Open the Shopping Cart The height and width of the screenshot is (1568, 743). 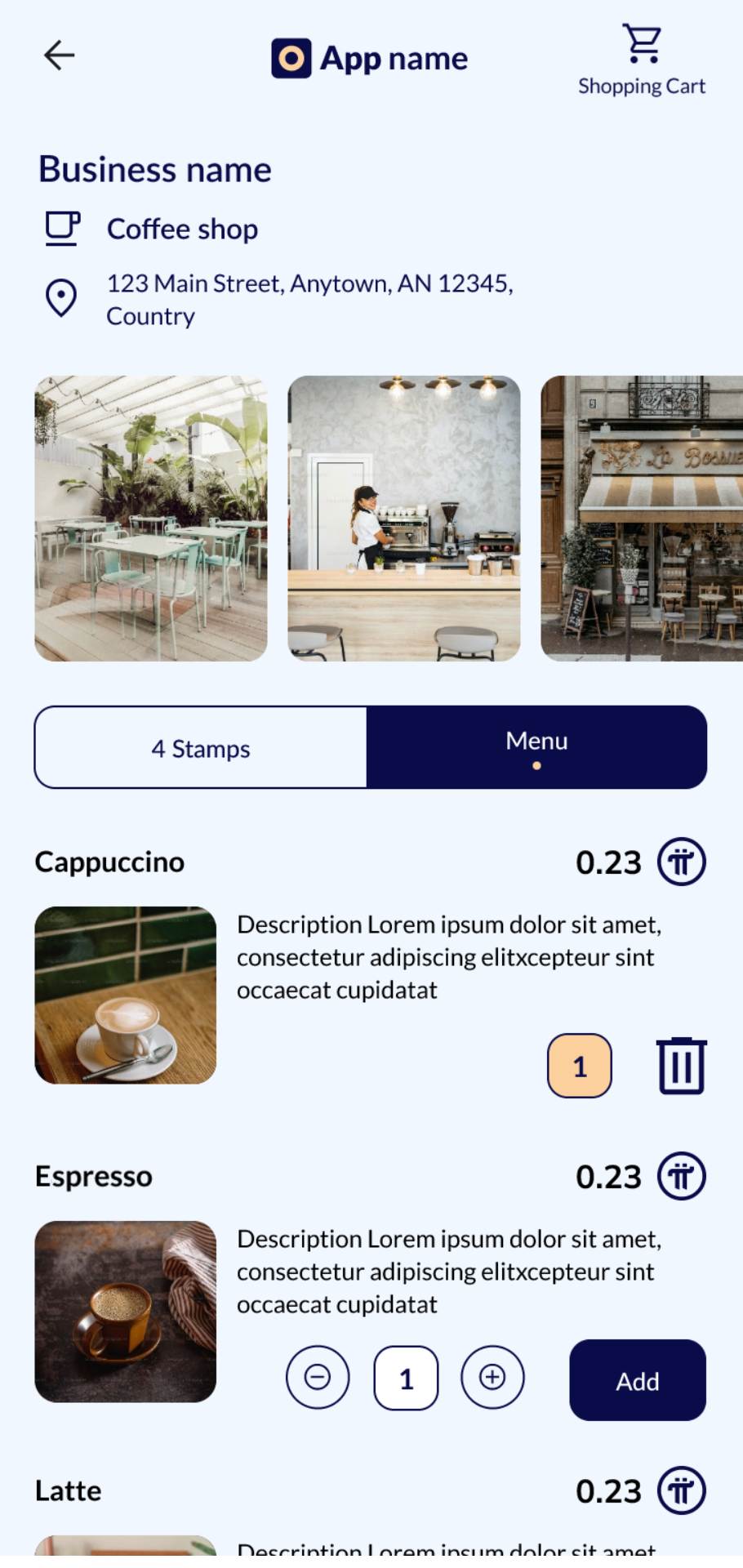click(x=642, y=60)
